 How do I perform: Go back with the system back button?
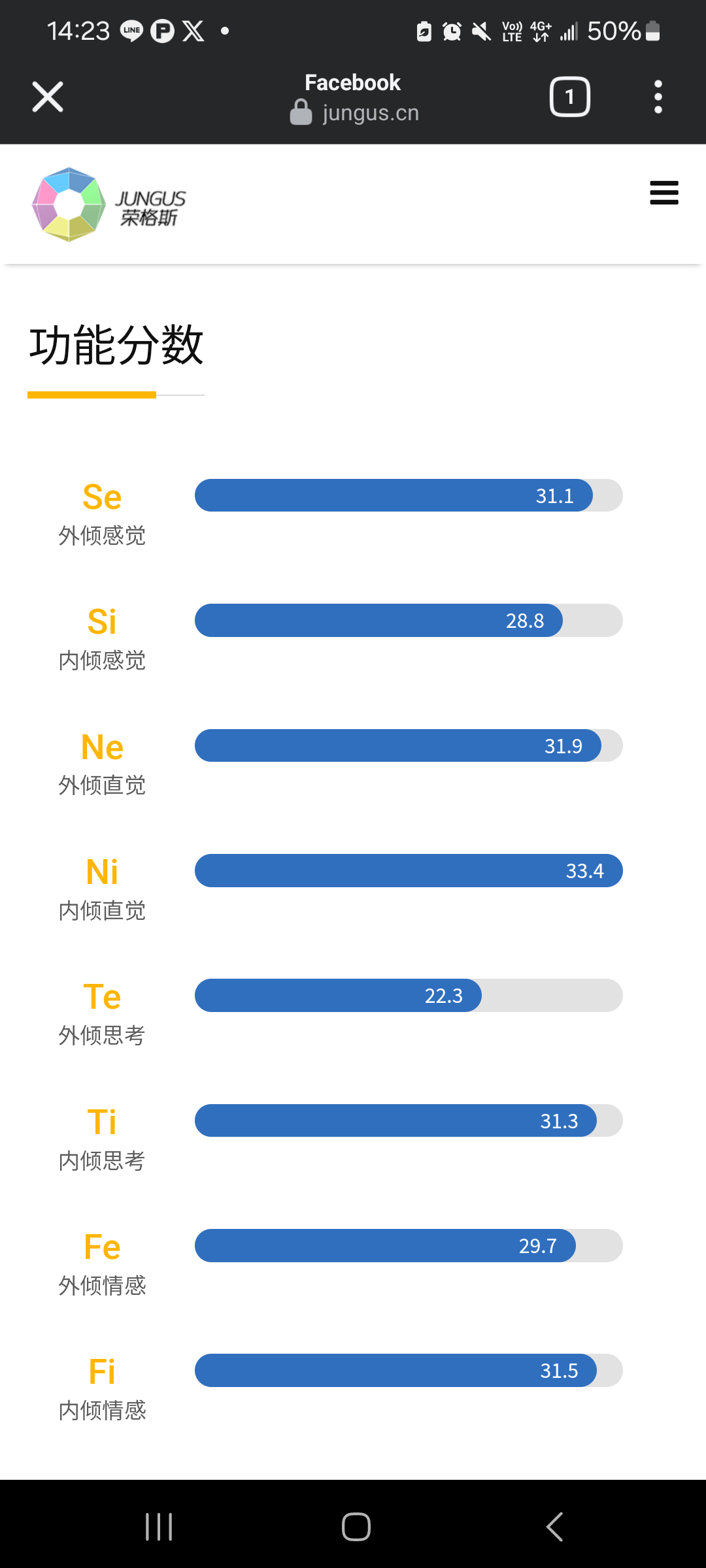point(554,1527)
